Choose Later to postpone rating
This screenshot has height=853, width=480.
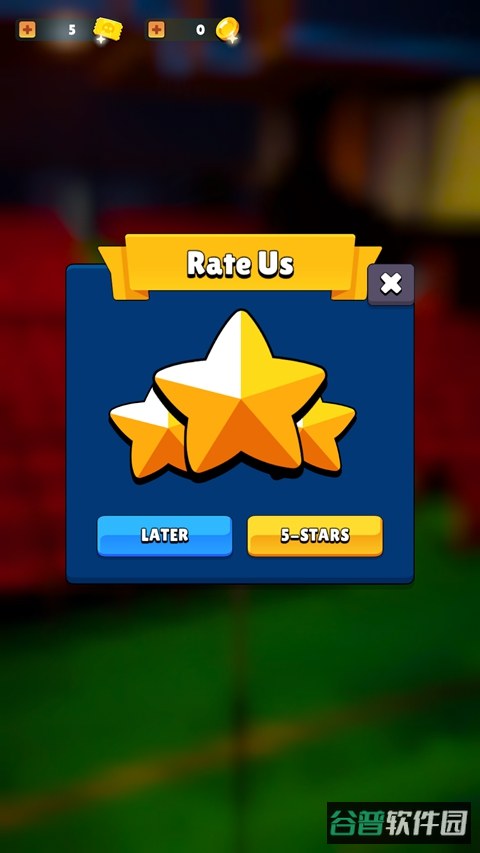tap(165, 536)
